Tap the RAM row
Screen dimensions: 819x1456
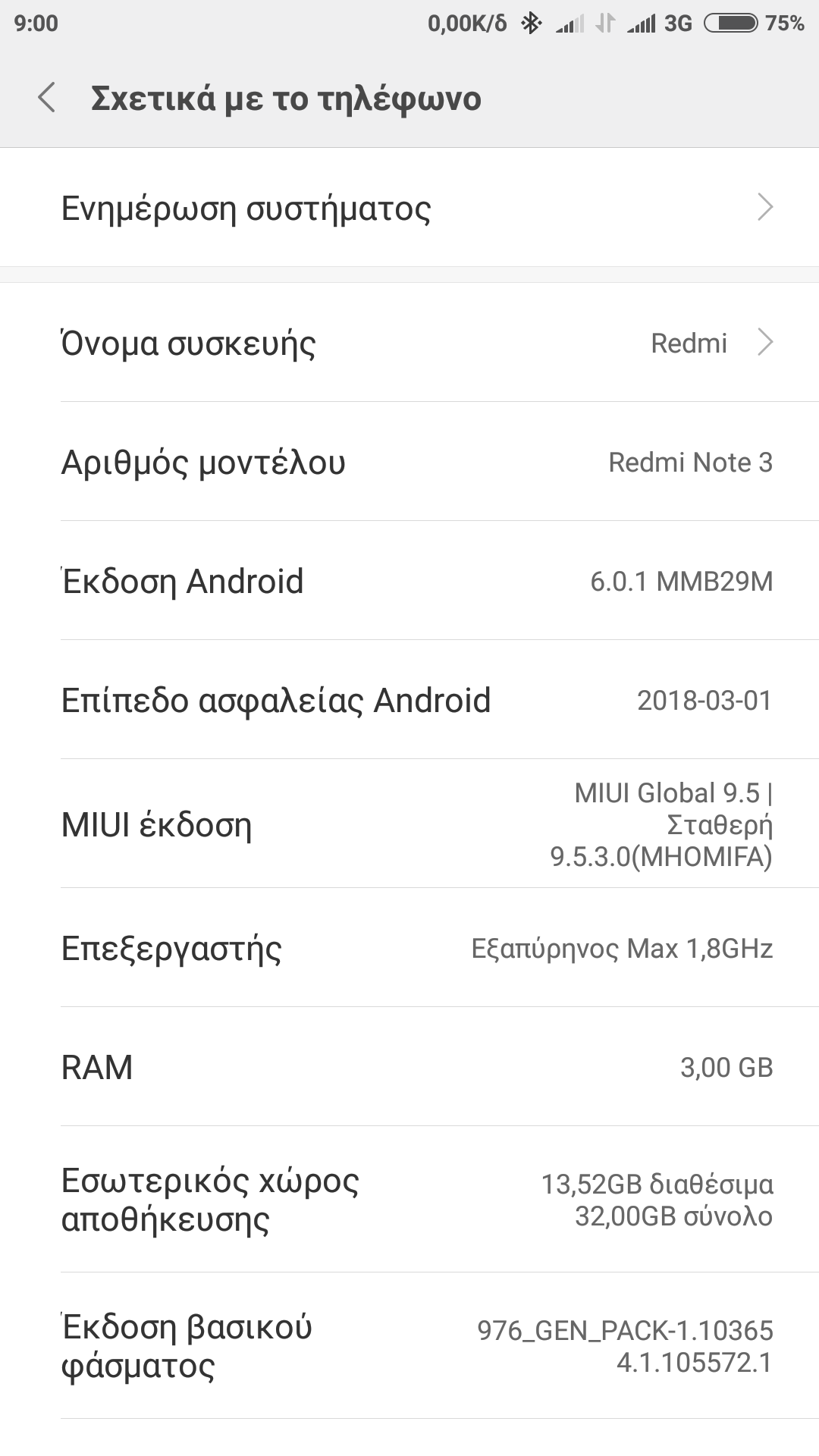click(409, 1067)
